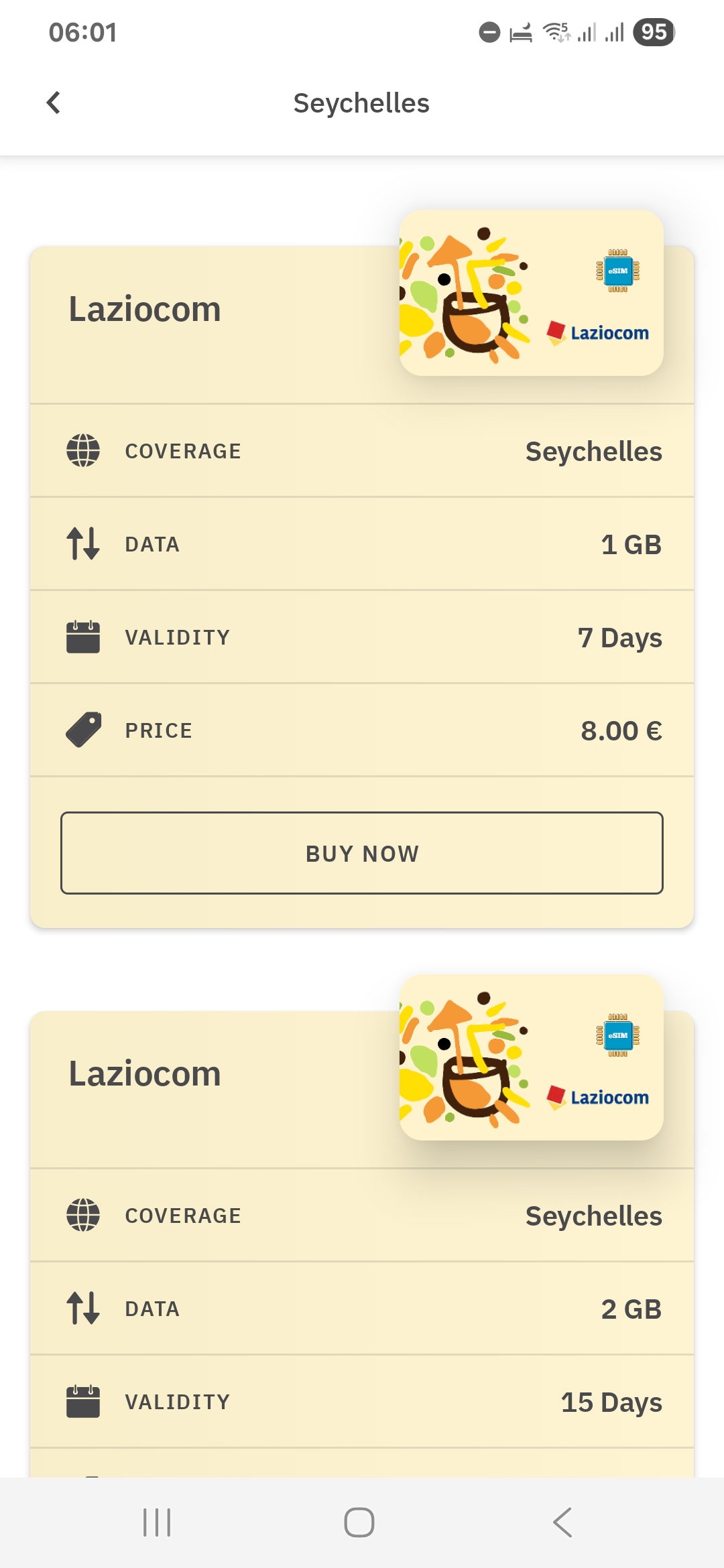Tap the system home button
724x1568 pixels.
359,1522
